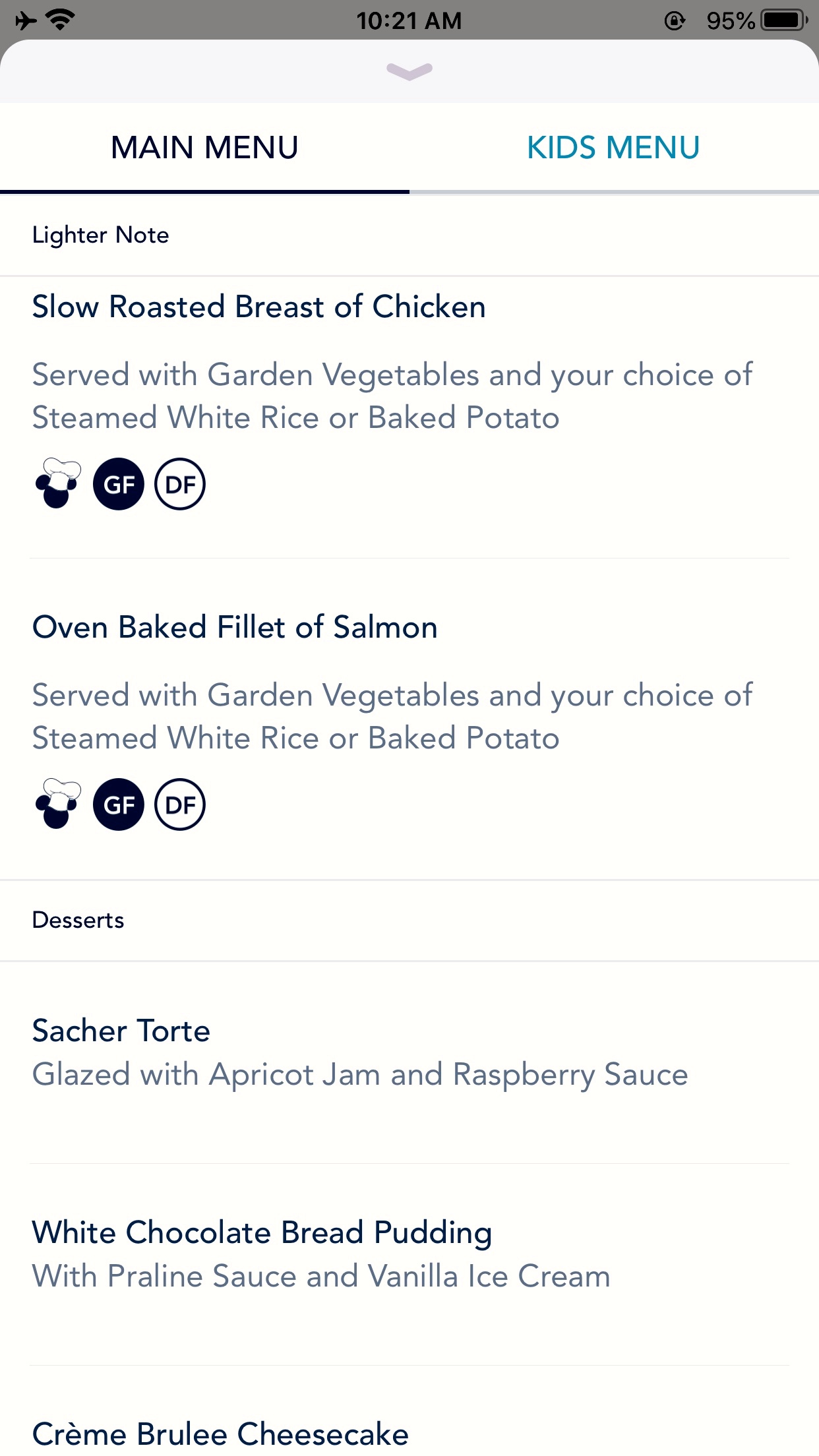The width and height of the screenshot is (819, 1456).
Task: Select the Main Menu tab
Action: (204, 148)
